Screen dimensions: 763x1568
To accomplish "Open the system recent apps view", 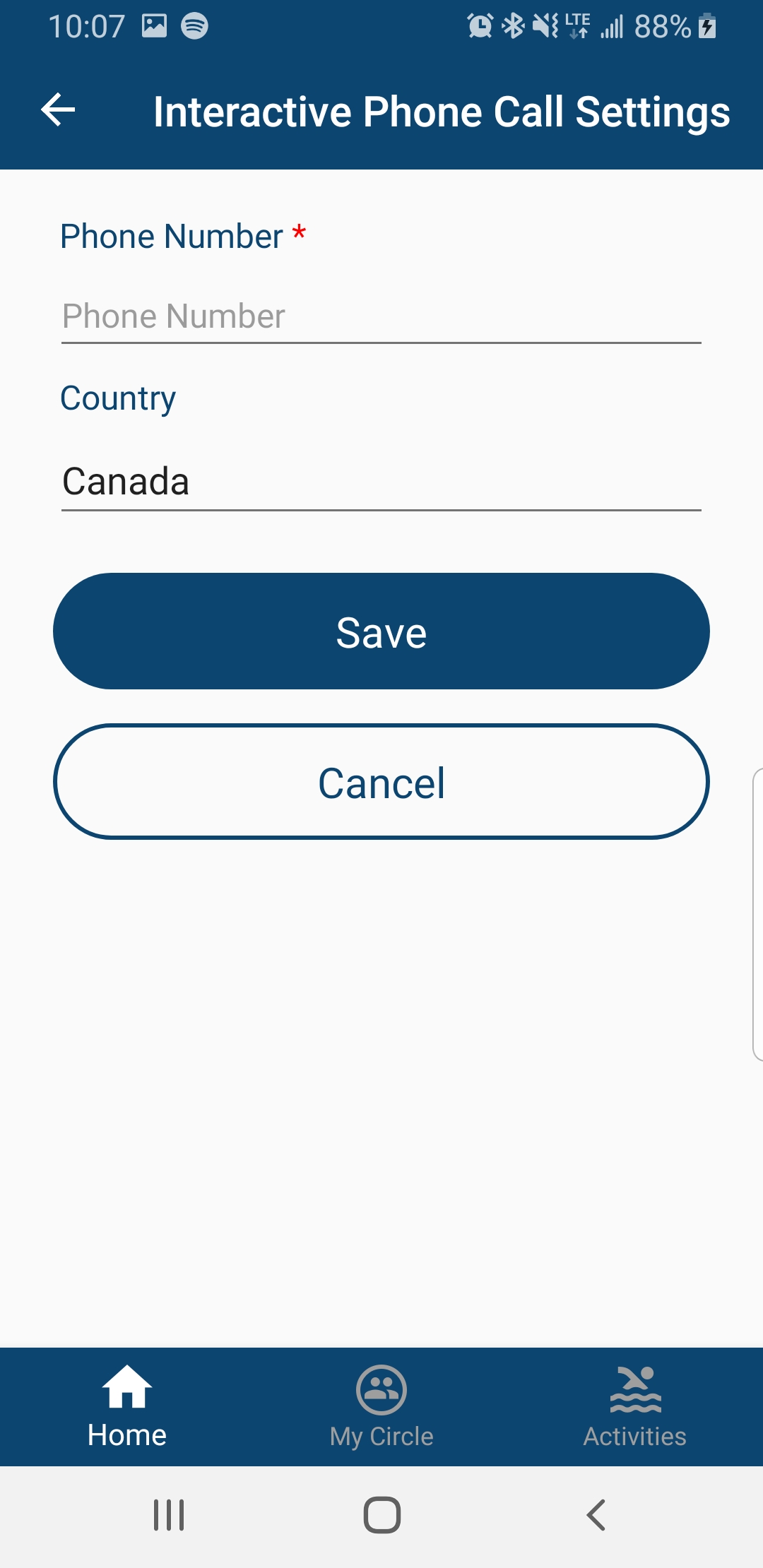I will (x=169, y=1515).
